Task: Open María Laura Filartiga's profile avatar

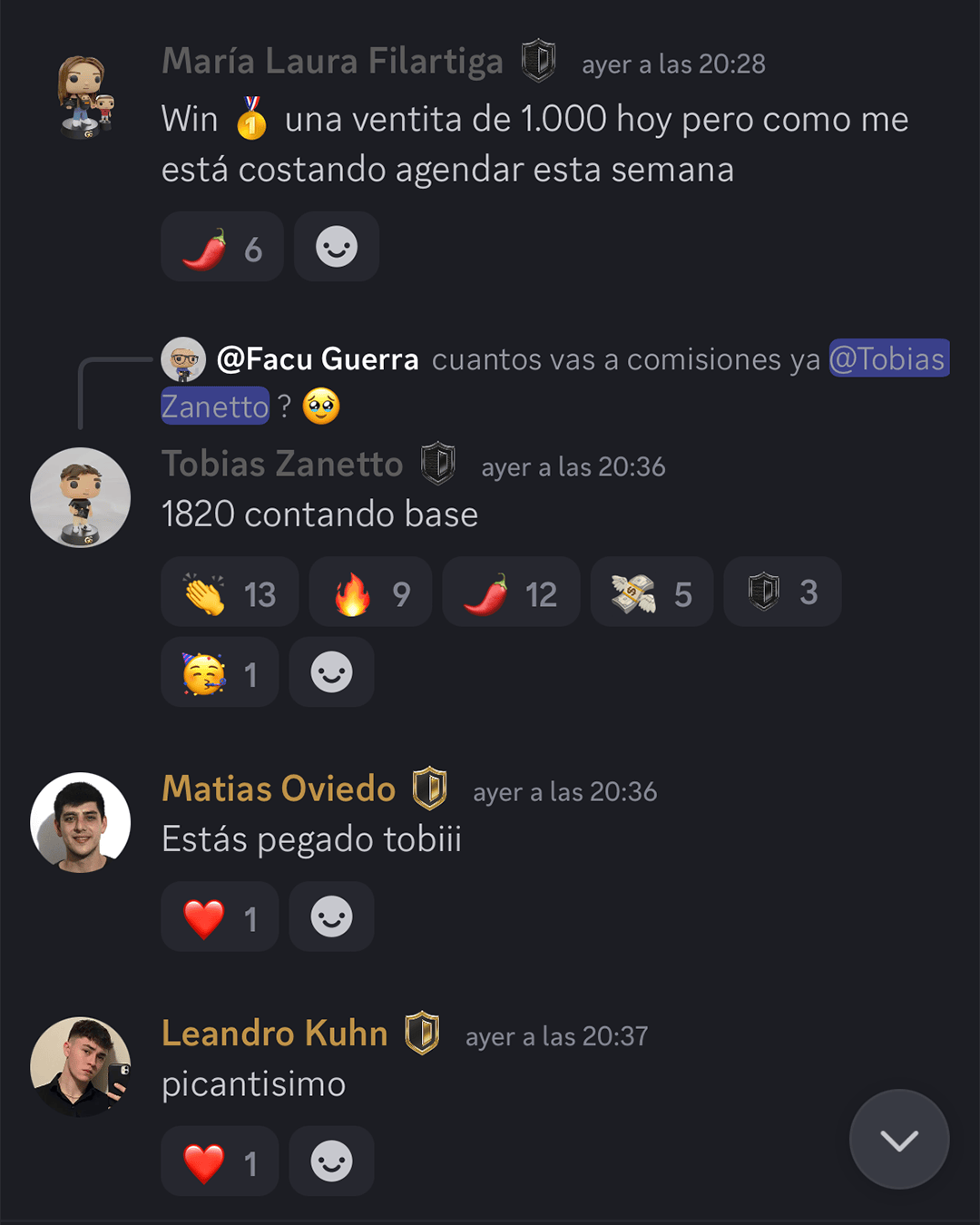Action: click(85, 96)
